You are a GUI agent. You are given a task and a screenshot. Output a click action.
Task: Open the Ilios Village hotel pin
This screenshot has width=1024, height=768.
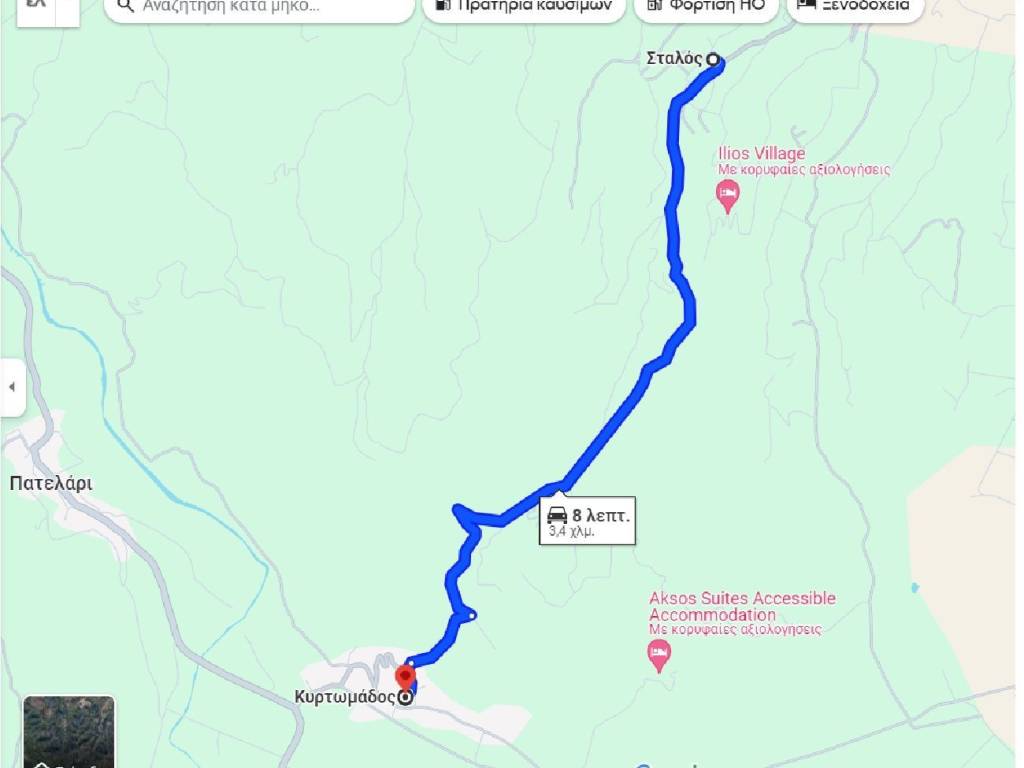coord(729,195)
